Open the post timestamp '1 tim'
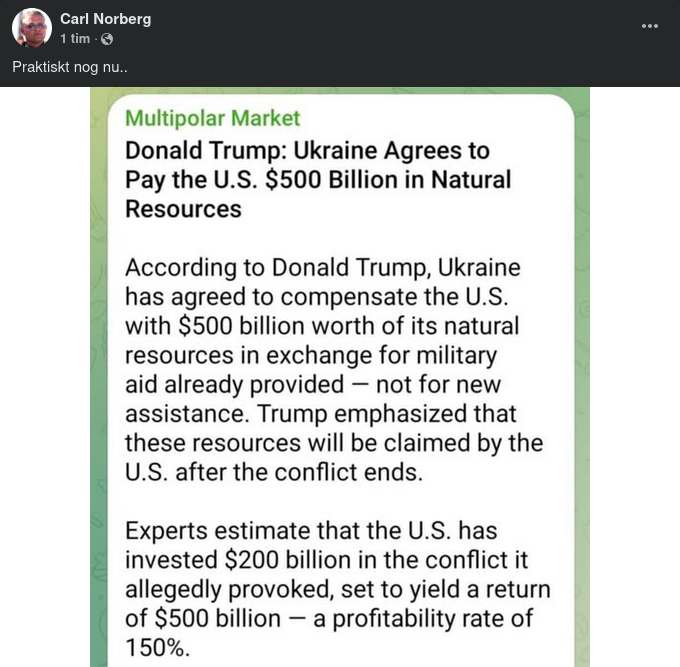 74,39
